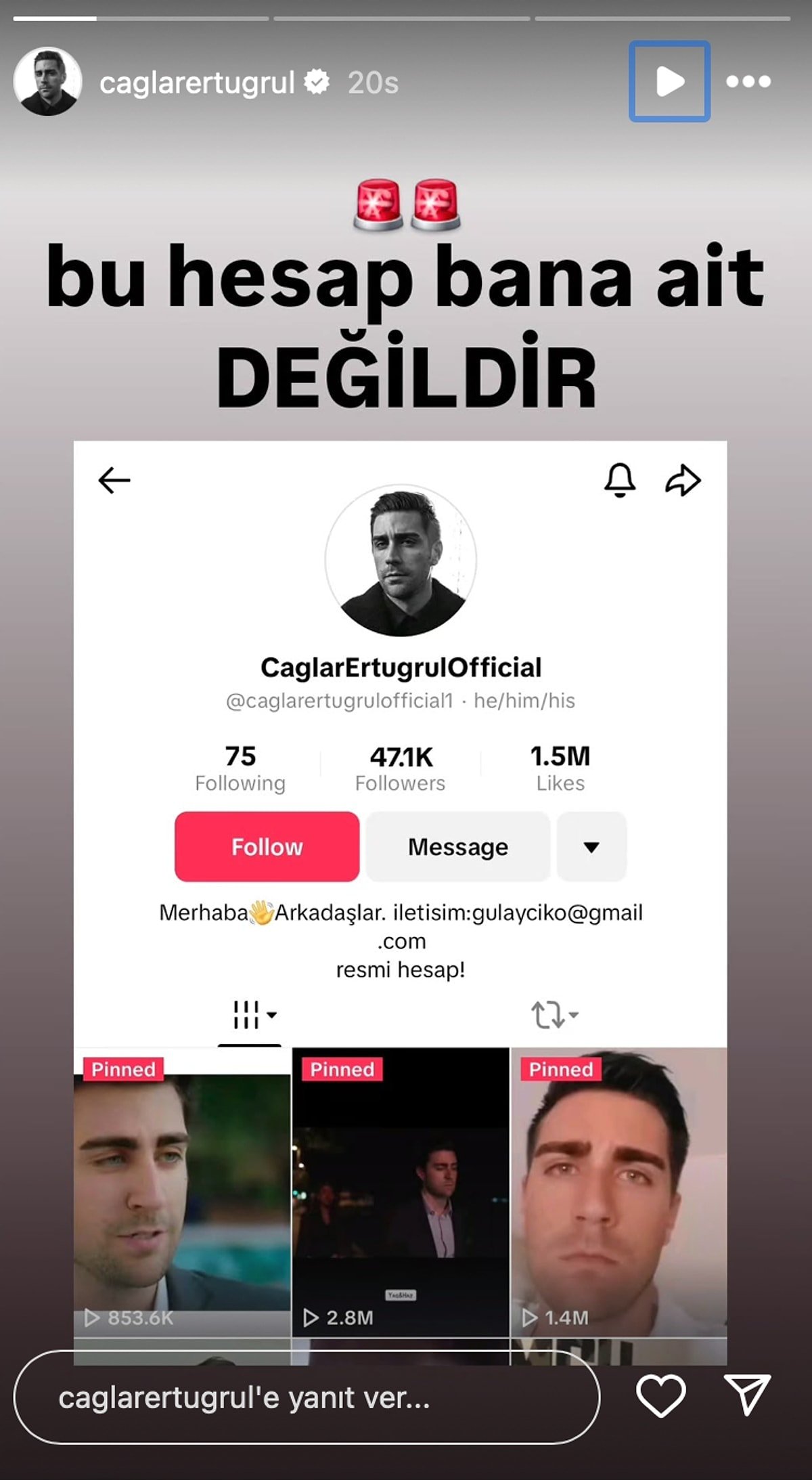
Task: Like this story with the heart
Action: coord(660,1396)
